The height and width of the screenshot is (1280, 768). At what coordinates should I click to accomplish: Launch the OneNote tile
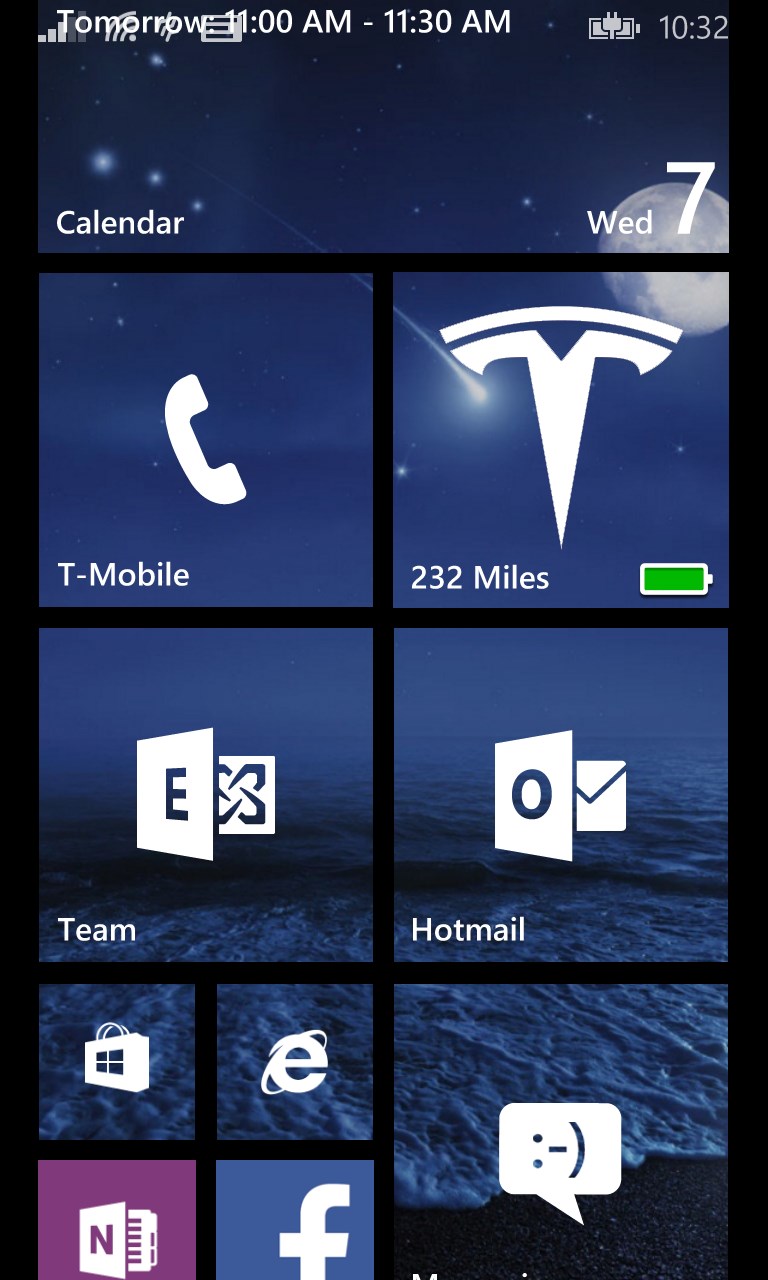pyautogui.click(x=117, y=1222)
